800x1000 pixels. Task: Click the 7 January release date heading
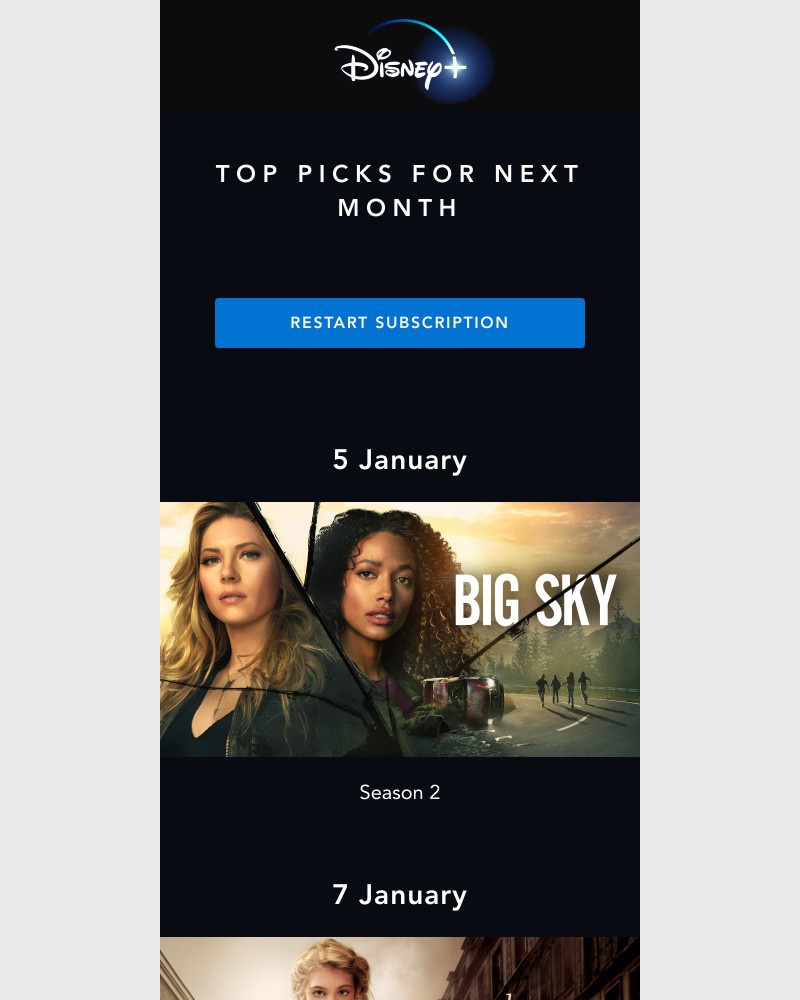point(400,895)
